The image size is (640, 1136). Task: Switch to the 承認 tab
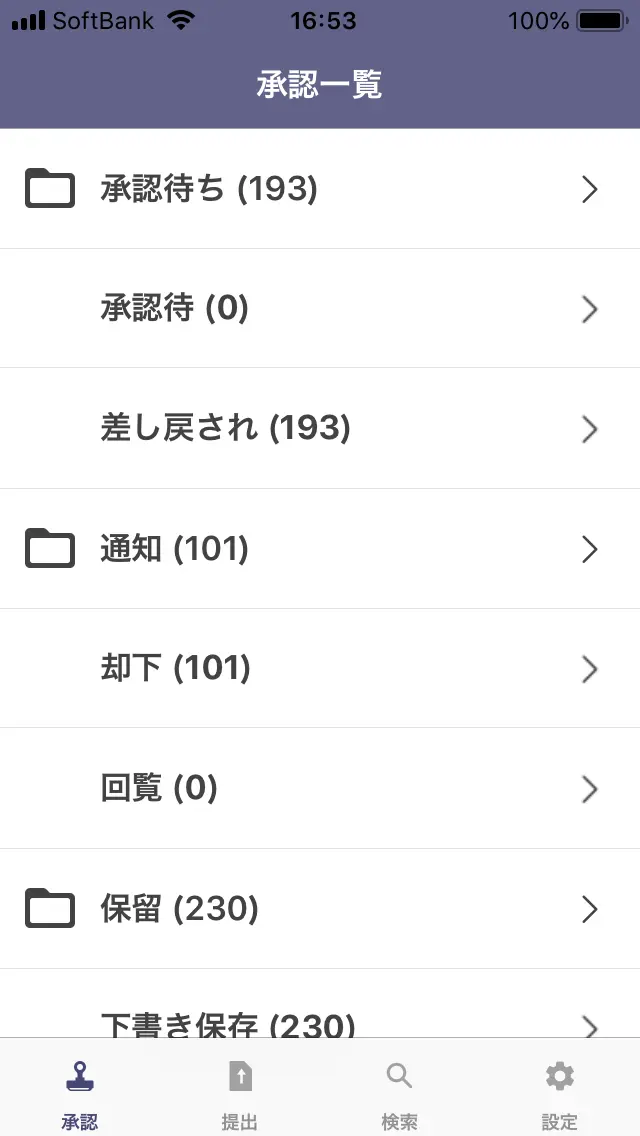80,1093
